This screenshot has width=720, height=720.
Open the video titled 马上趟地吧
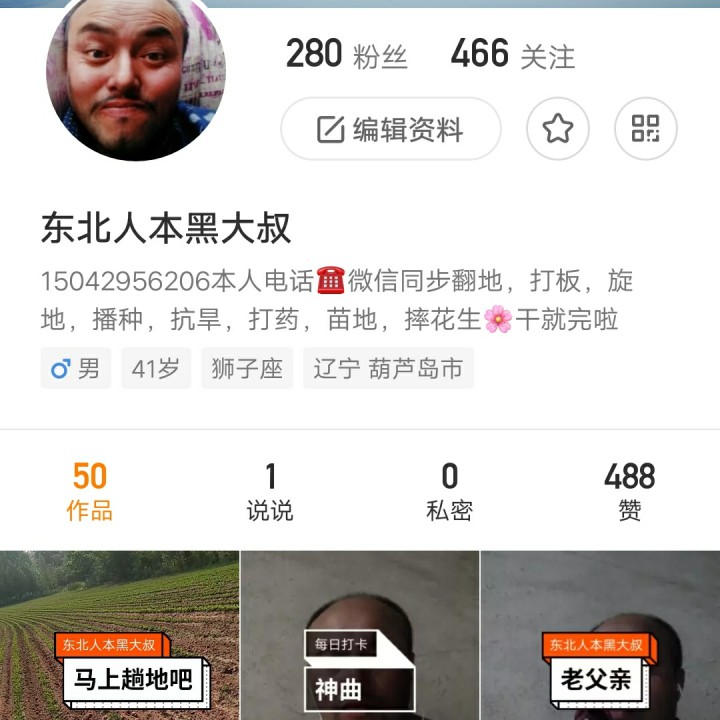click(x=120, y=635)
